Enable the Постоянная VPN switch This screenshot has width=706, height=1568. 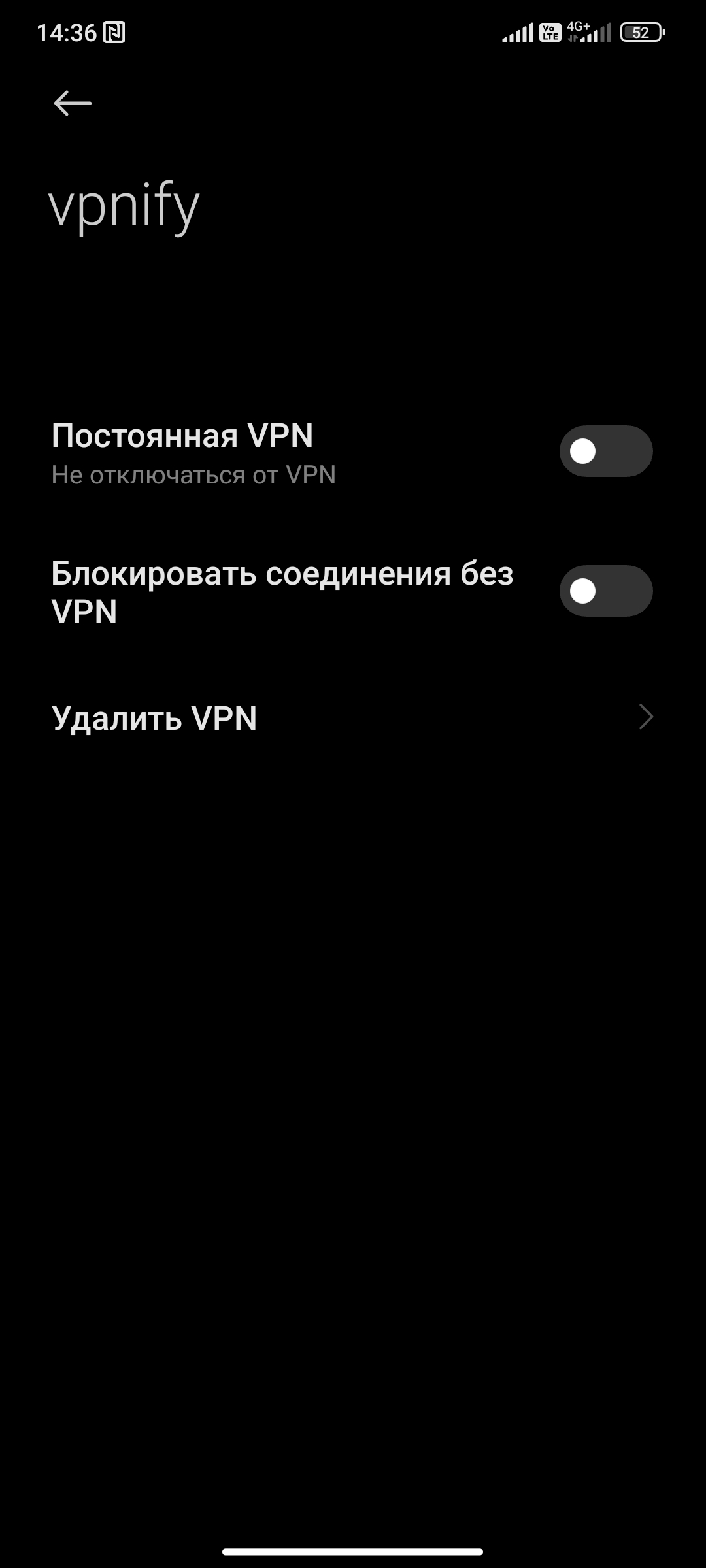pos(605,451)
